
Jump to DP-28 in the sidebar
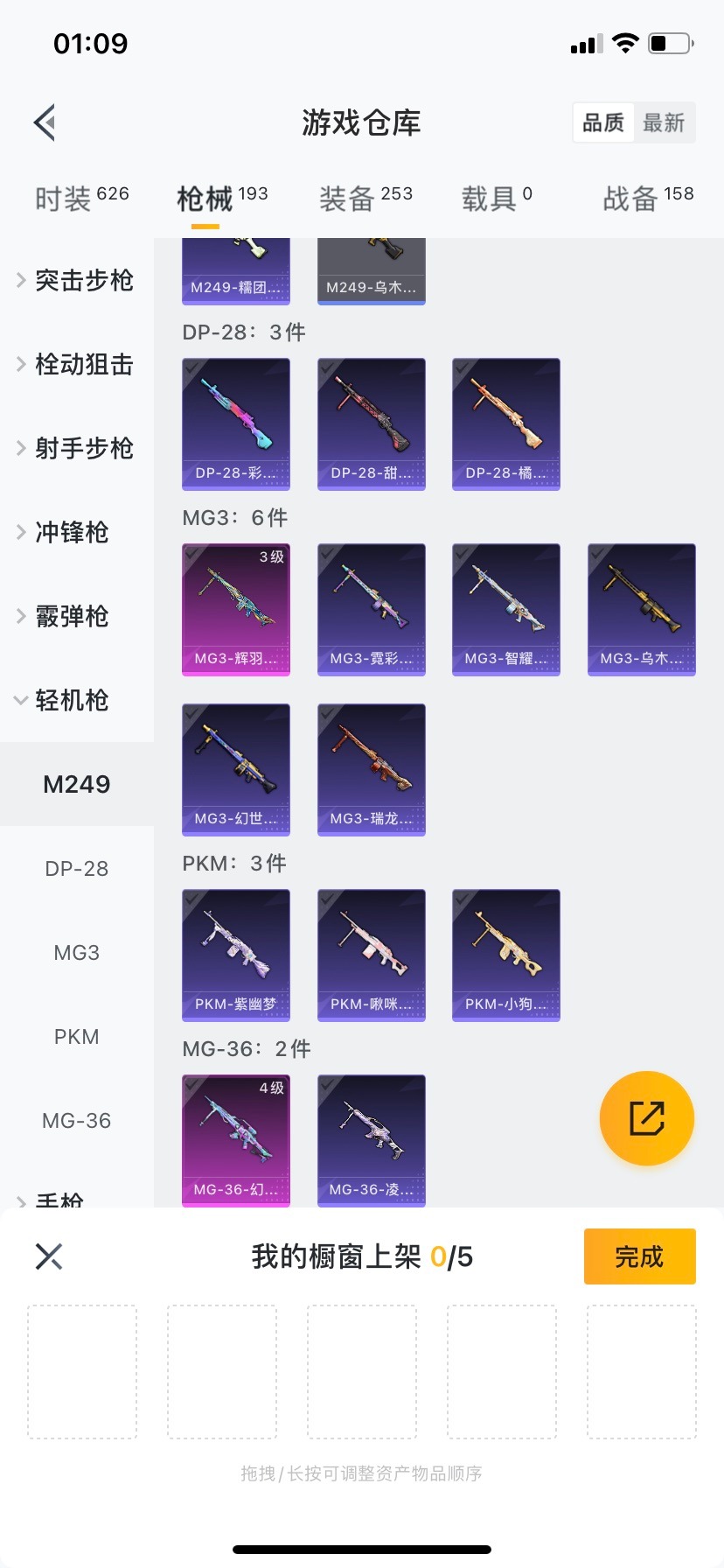[x=77, y=868]
